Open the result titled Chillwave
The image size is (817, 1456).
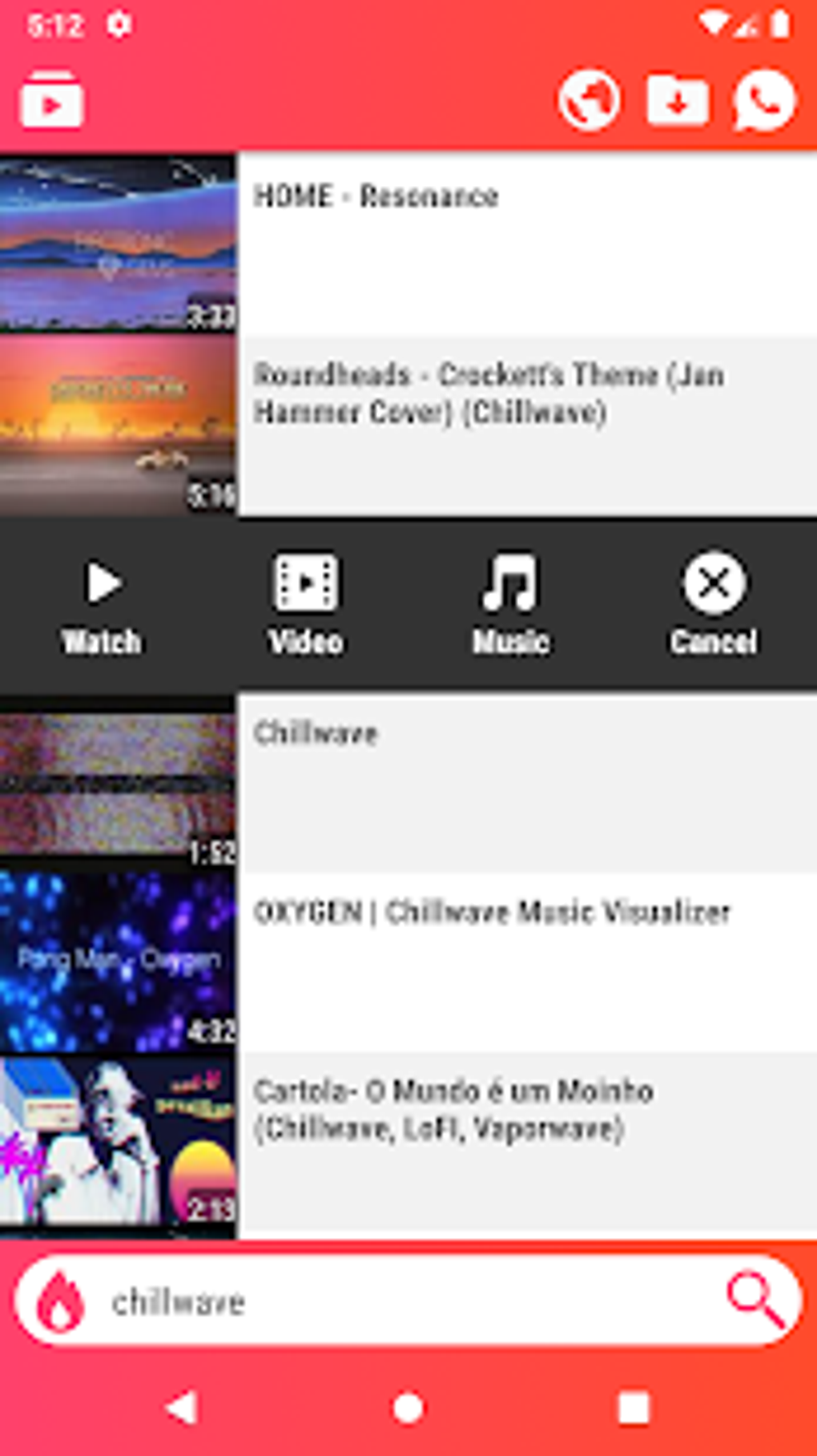408,784
